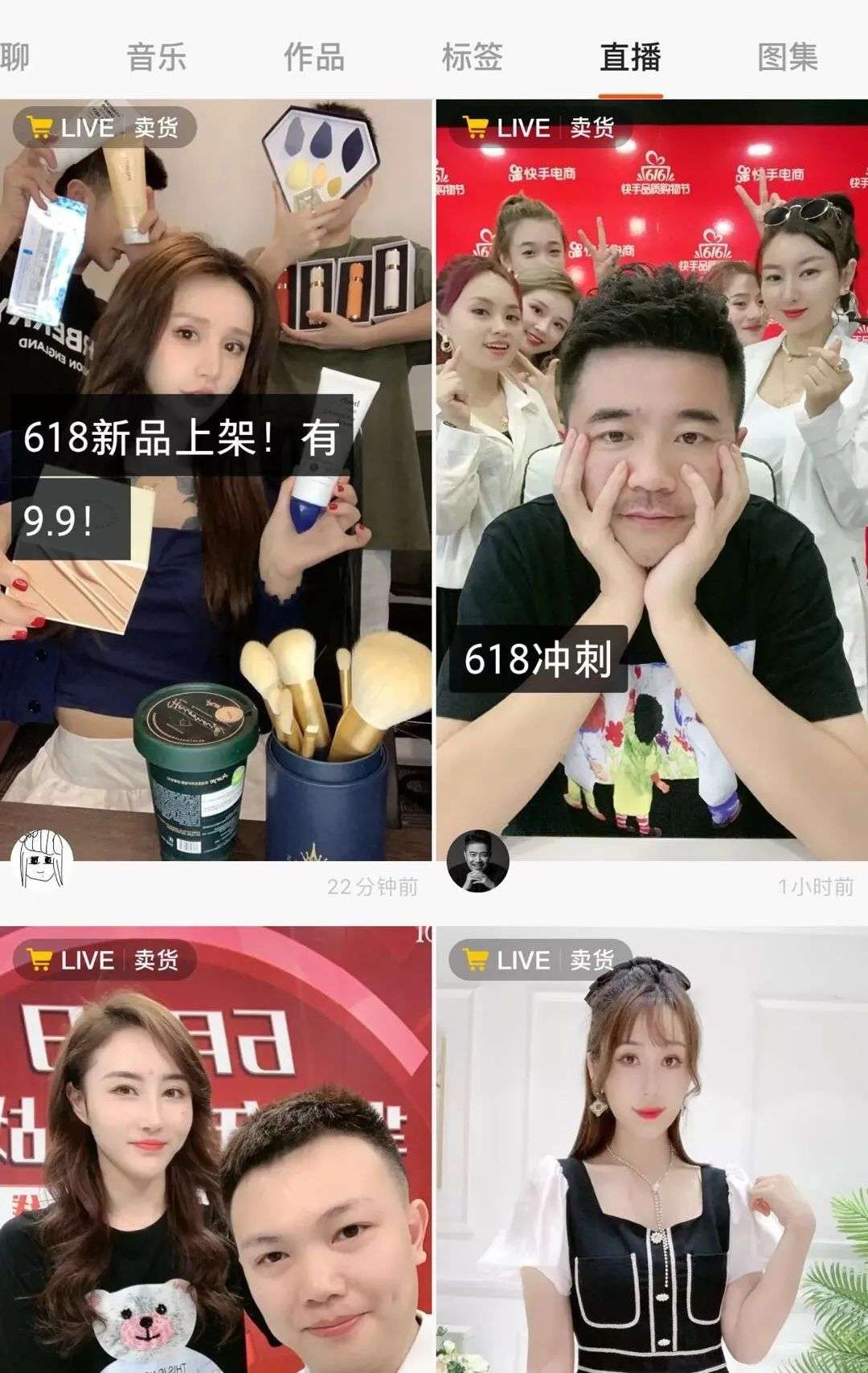Image resolution: width=868 pixels, height=1373 pixels.
Task: Select the 标签 tab
Action: (472, 57)
